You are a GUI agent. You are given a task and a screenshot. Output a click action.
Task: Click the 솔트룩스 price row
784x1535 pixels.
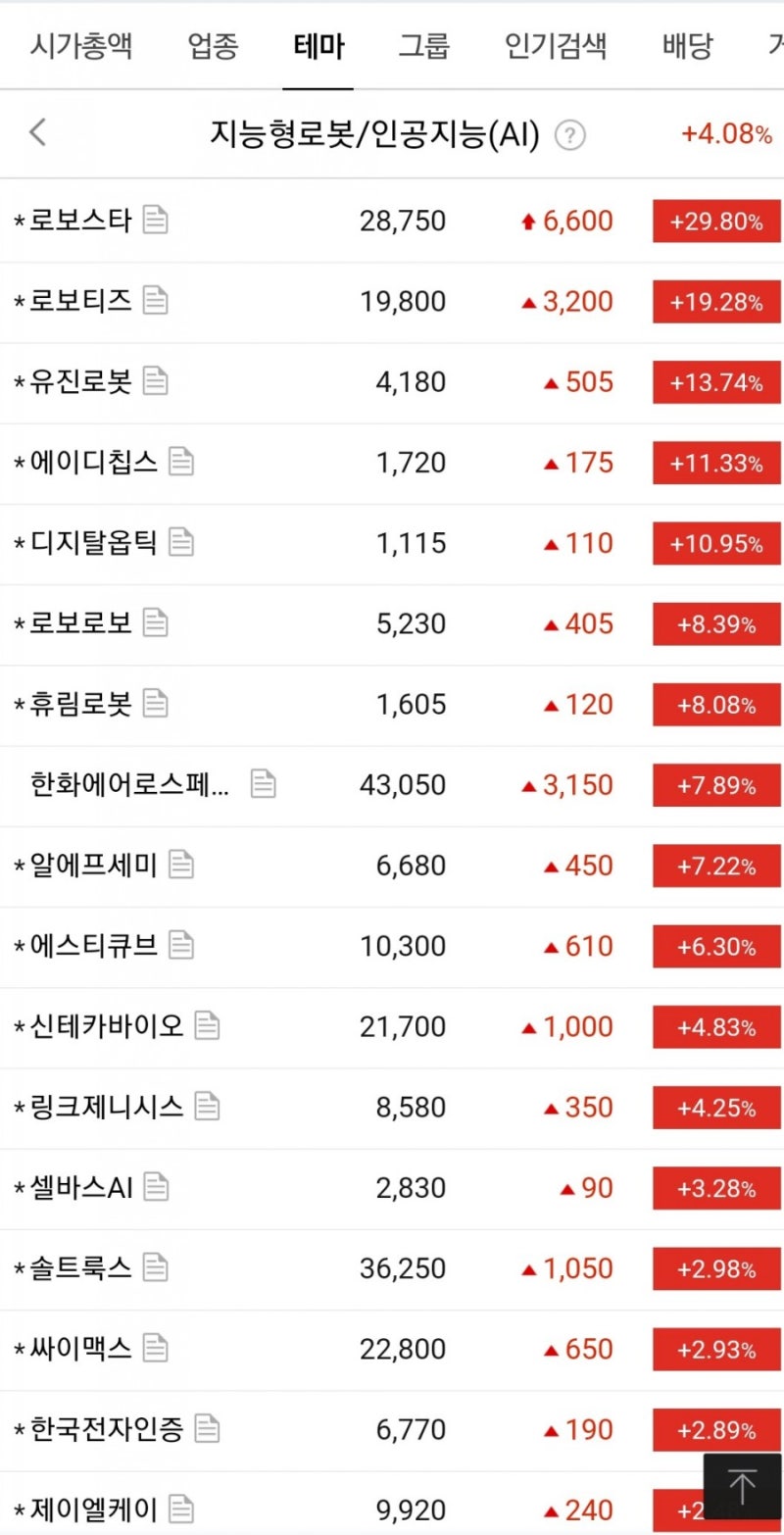pyautogui.click(x=392, y=1267)
